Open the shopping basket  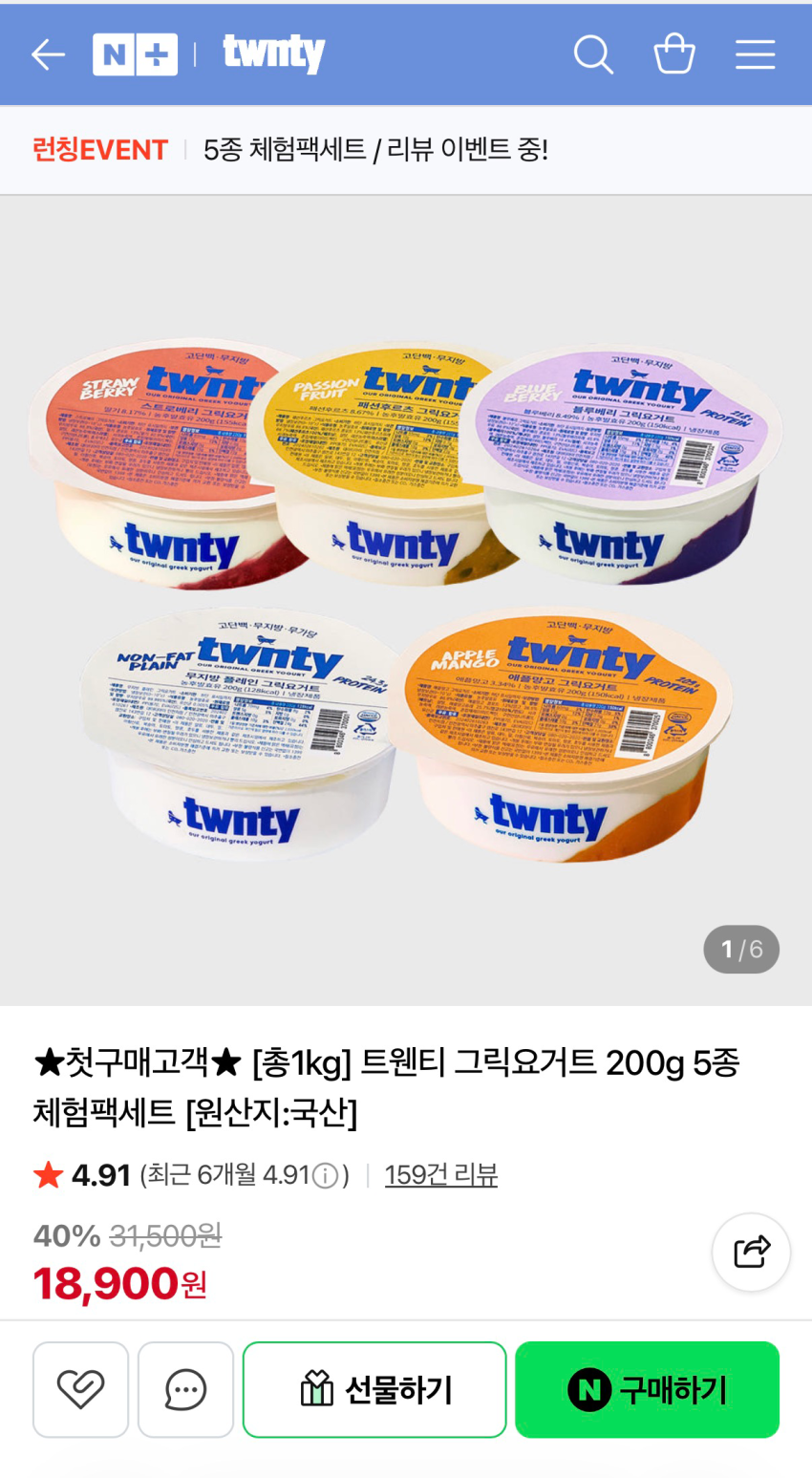pyautogui.click(x=673, y=54)
